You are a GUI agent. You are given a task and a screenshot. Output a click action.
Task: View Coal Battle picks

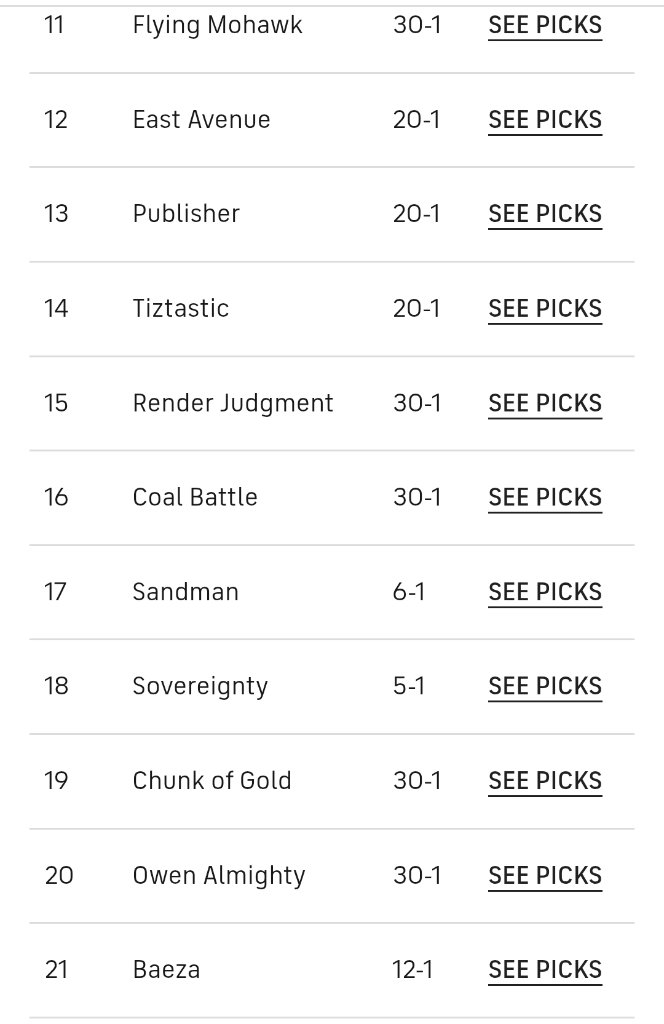[545, 498]
